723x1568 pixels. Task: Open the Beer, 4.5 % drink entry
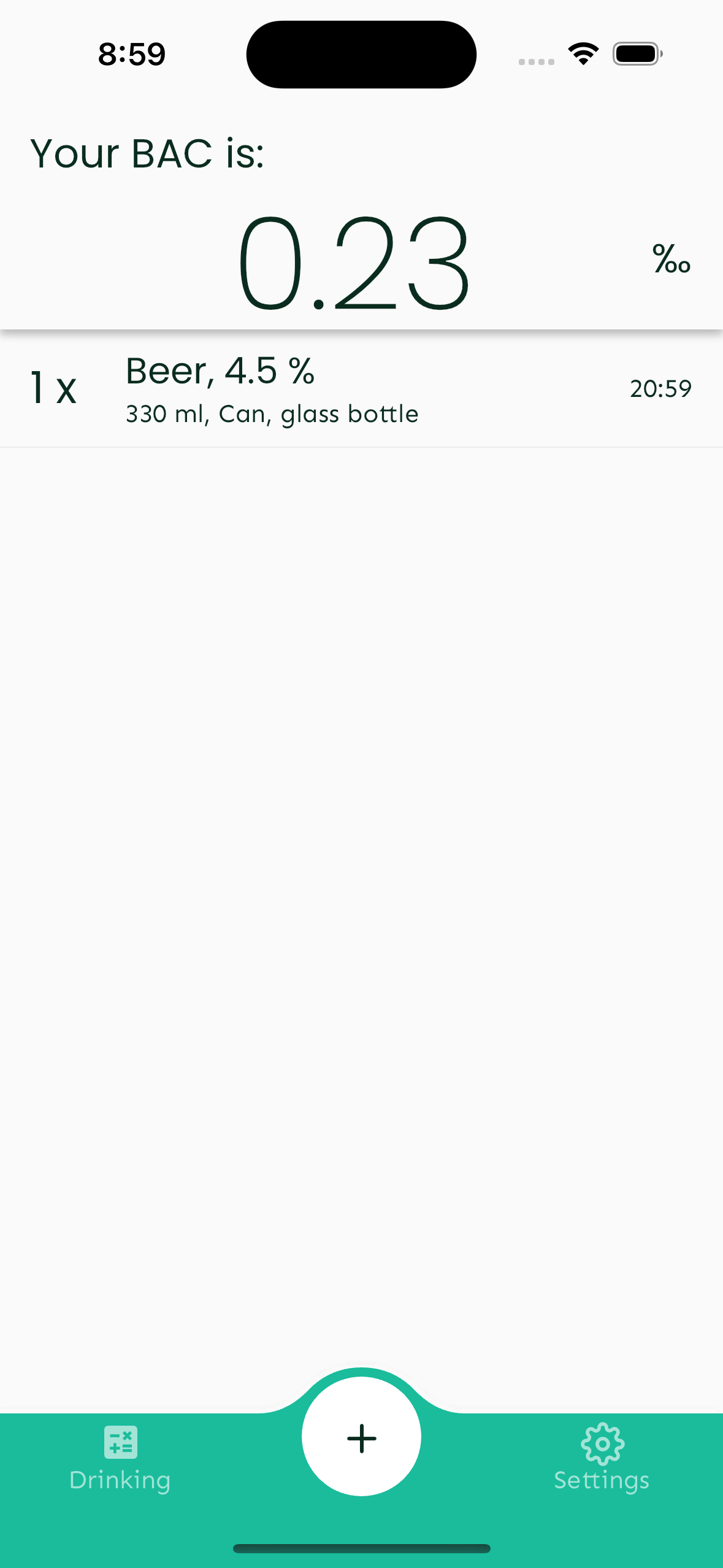(361, 389)
